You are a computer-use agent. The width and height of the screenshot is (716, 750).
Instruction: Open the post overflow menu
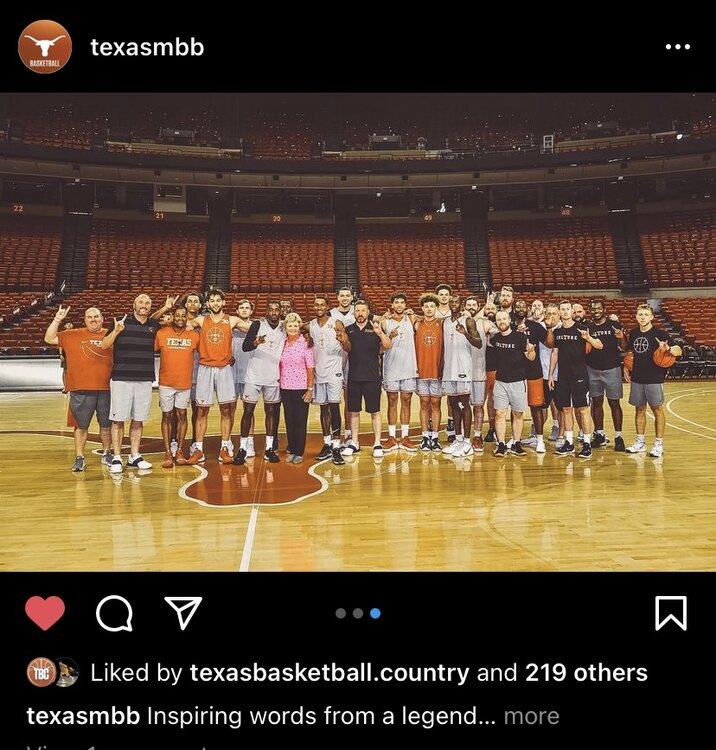[x=677, y=47]
